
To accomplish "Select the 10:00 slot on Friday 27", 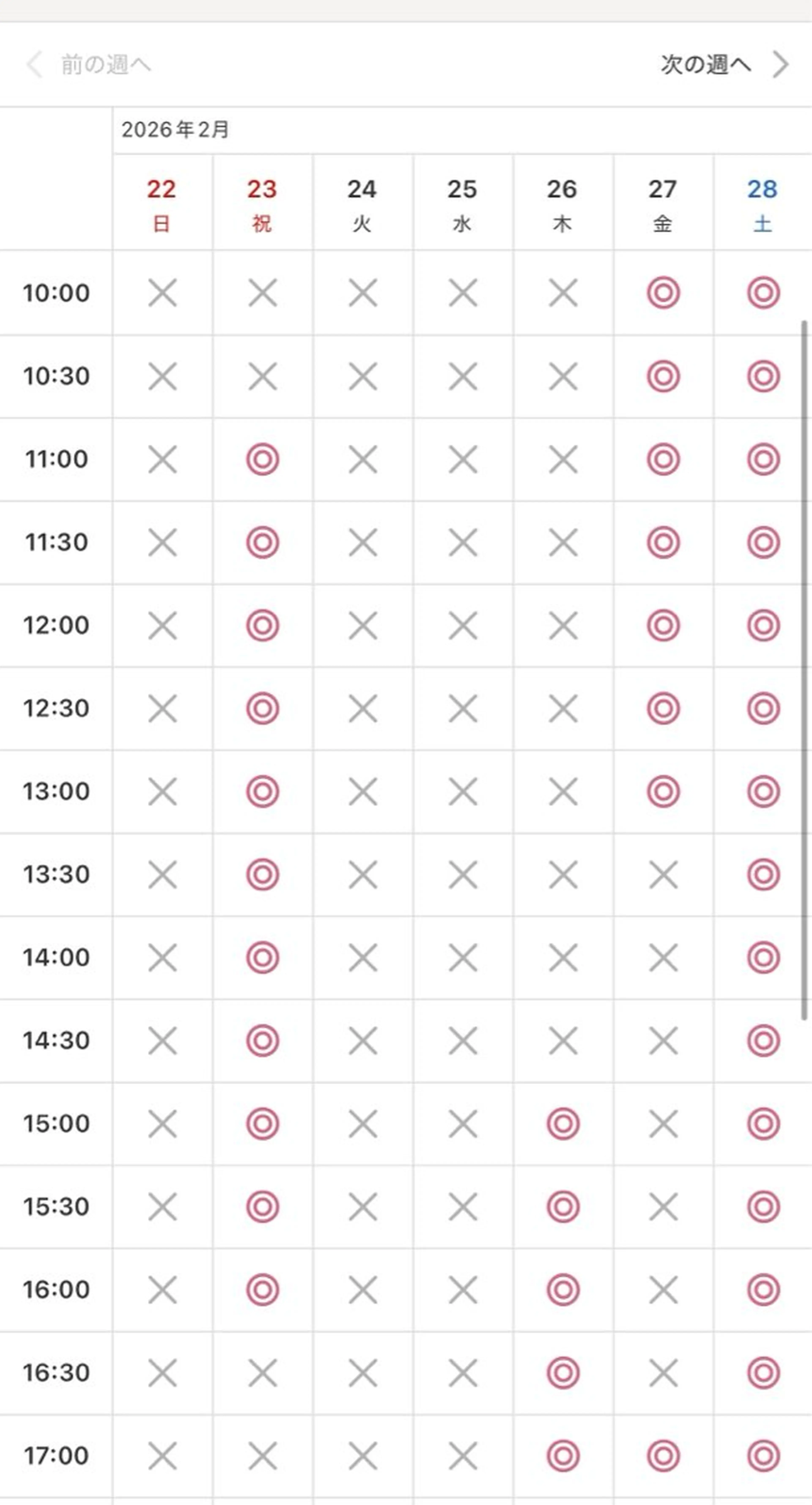I will point(663,293).
